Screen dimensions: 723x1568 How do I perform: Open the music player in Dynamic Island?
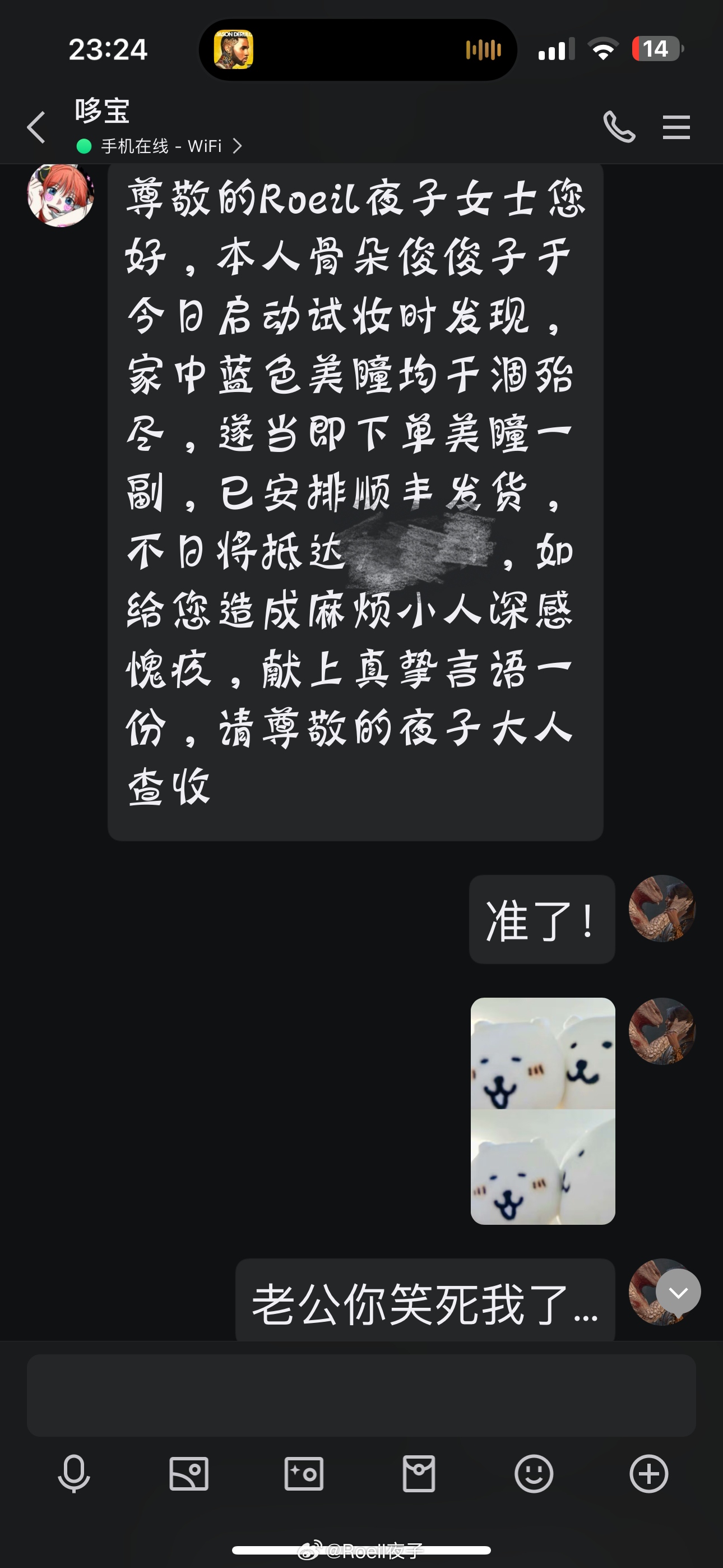358,50
